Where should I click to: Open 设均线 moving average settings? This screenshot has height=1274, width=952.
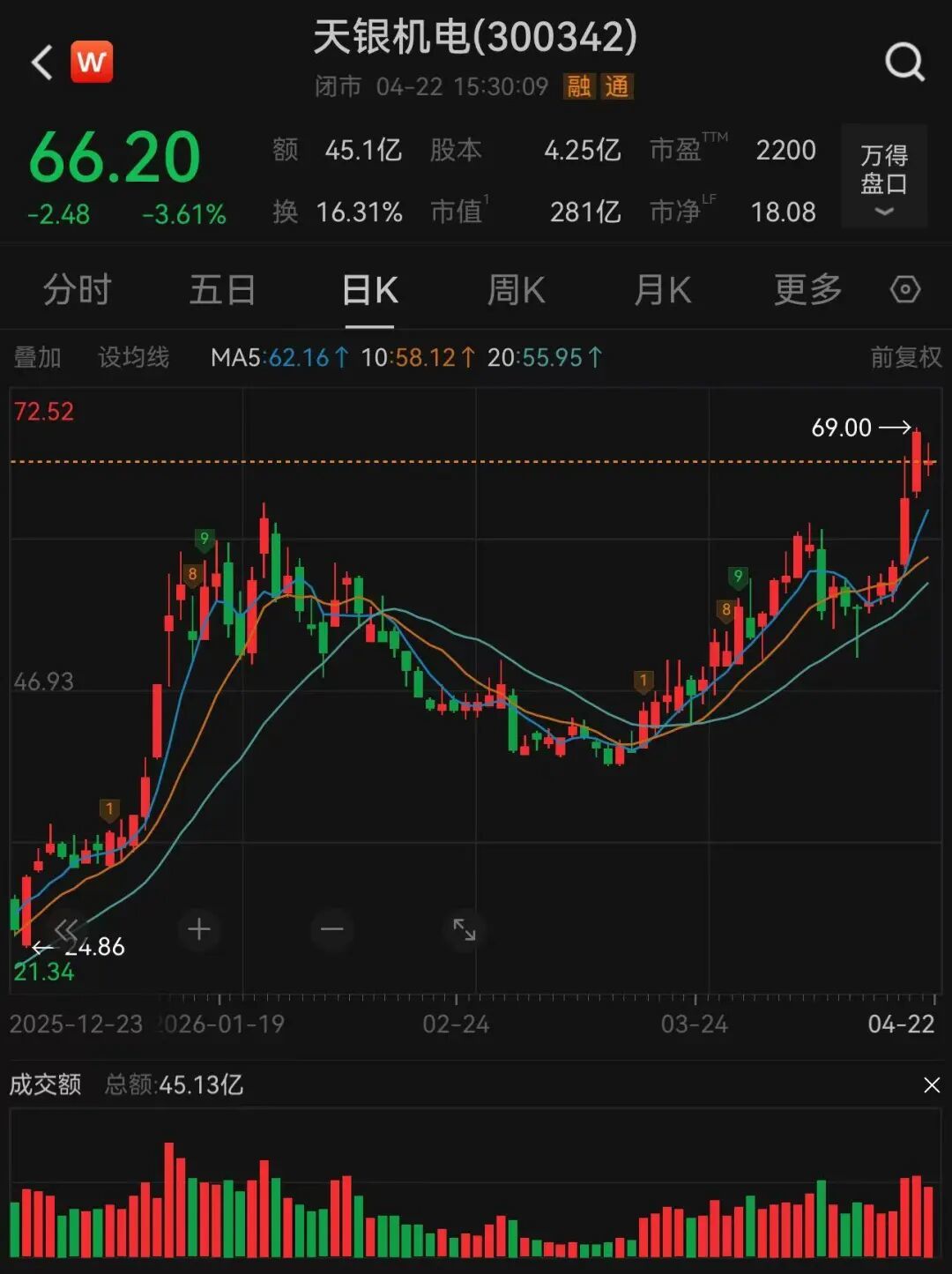[x=133, y=357]
